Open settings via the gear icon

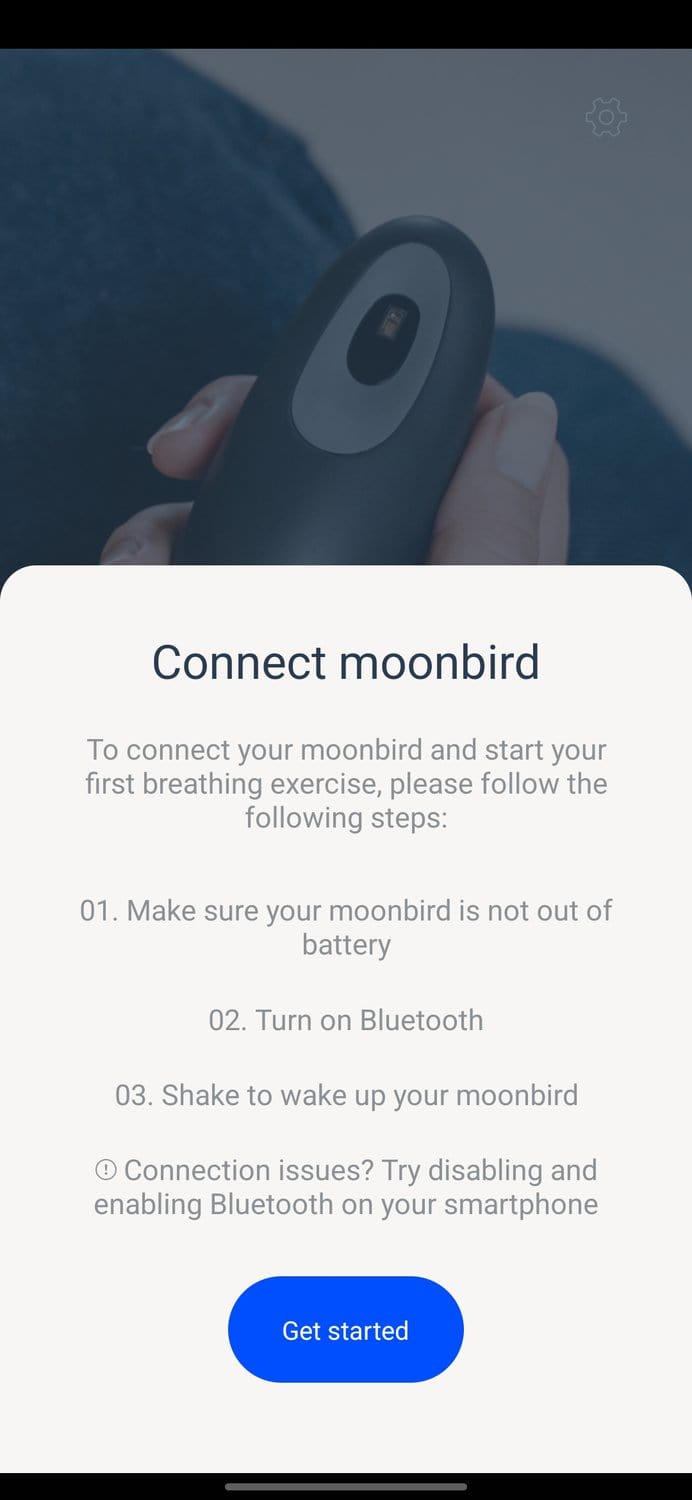point(605,118)
